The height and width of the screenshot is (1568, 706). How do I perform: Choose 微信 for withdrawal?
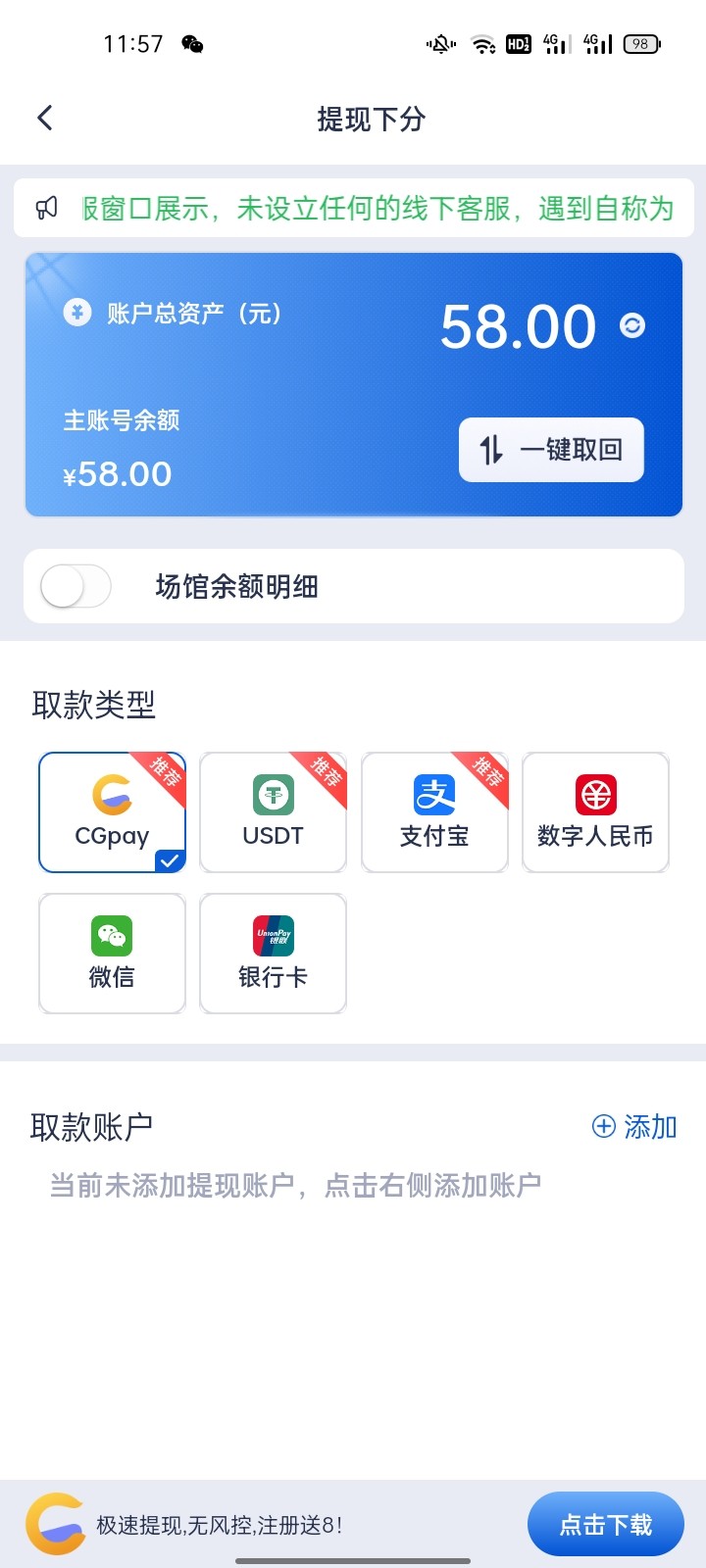(x=112, y=954)
